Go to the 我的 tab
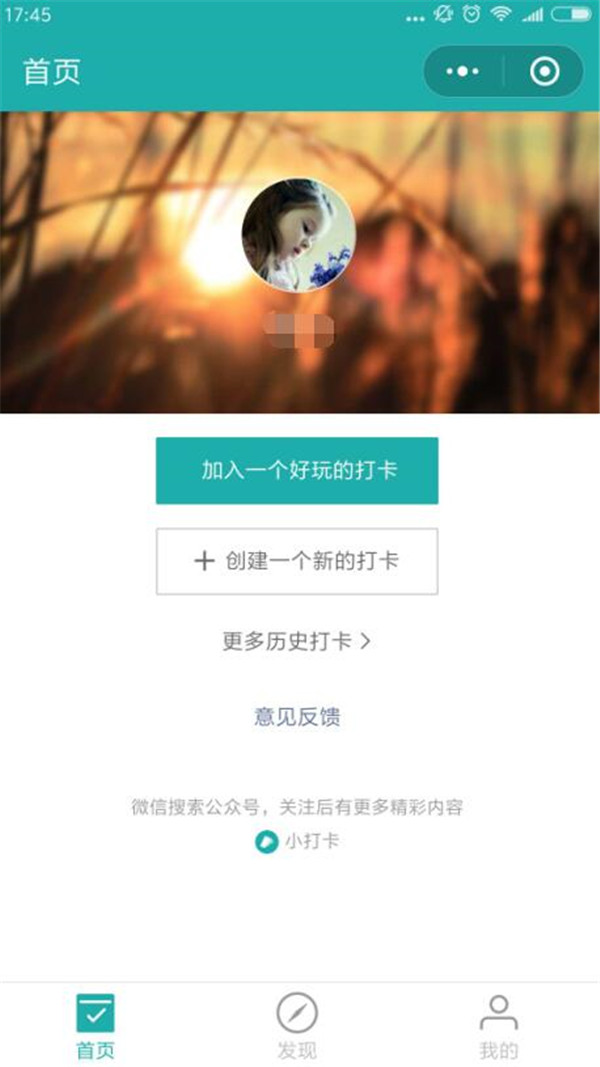The image size is (600, 1067). tap(498, 1026)
